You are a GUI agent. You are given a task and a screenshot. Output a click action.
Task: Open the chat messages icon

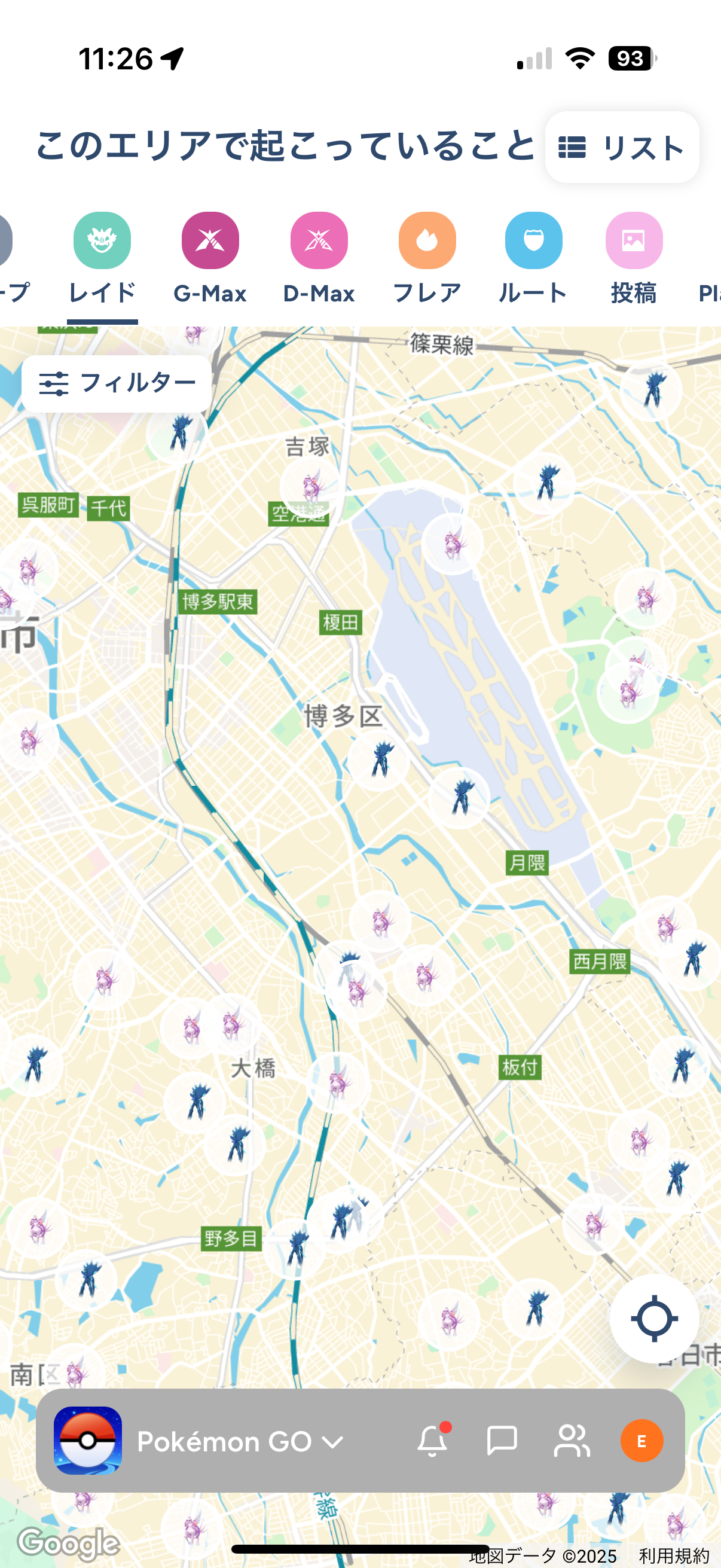pos(502,1441)
